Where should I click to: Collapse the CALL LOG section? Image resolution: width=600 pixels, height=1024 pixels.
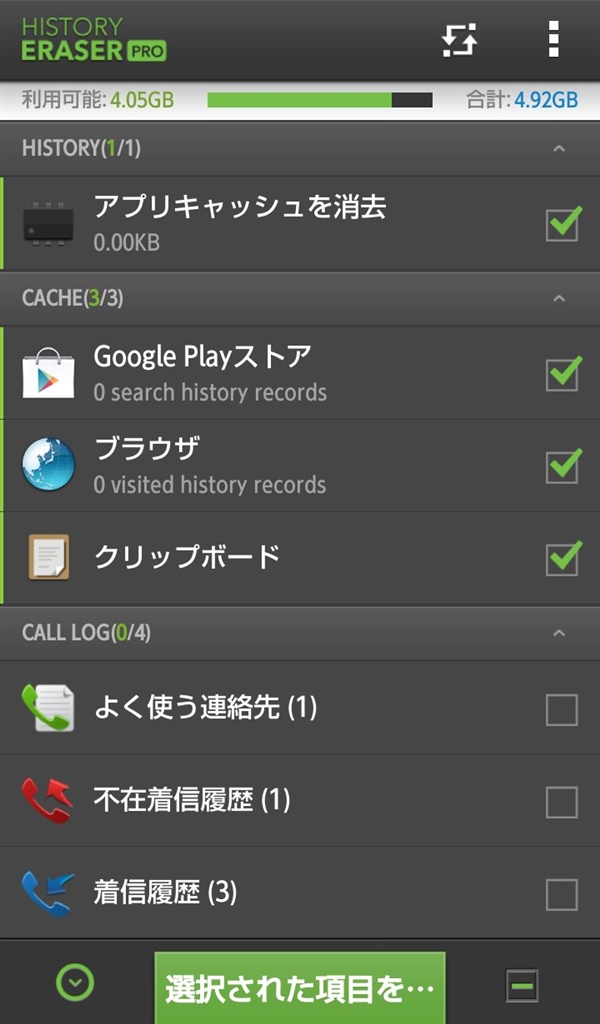[x=559, y=633]
